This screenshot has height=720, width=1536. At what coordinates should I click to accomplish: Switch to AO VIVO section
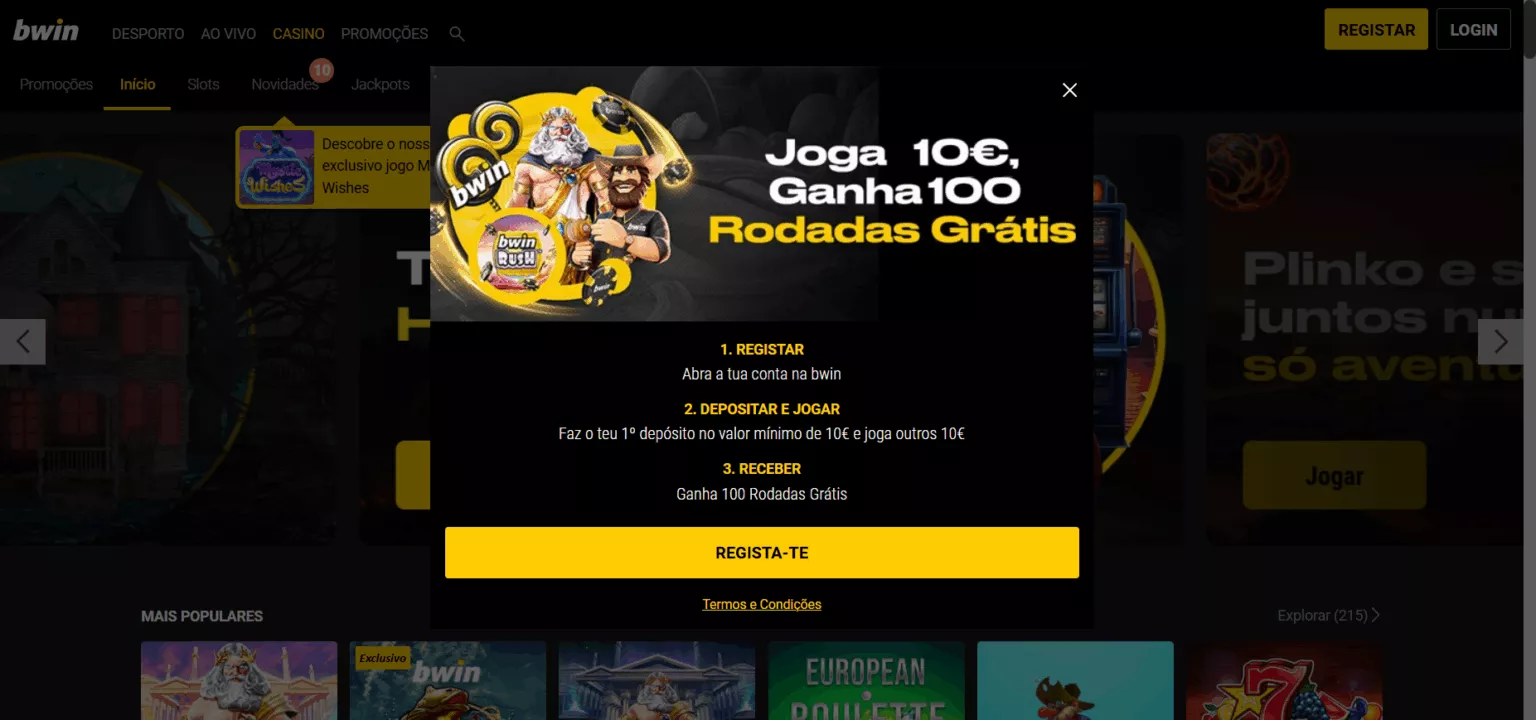pos(228,34)
